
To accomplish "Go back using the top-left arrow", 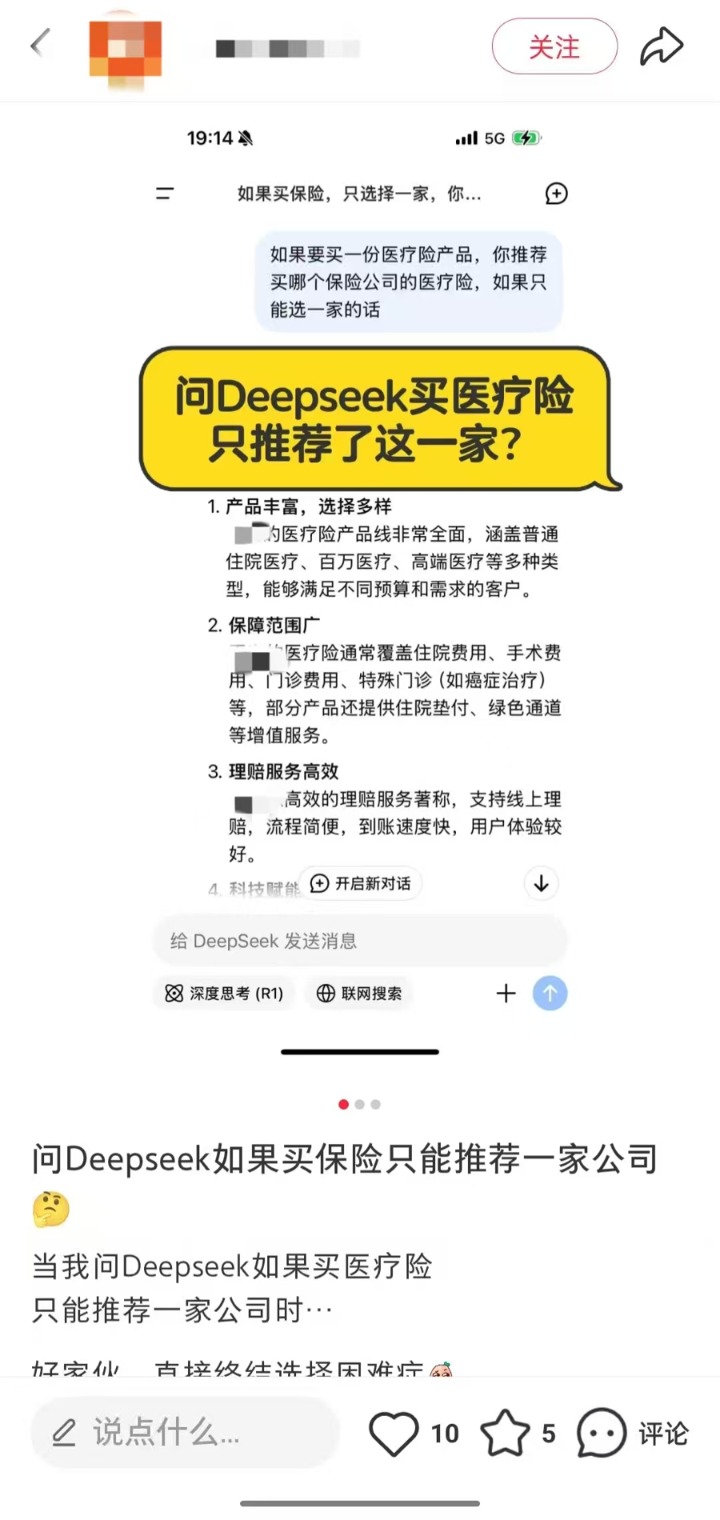I will (x=40, y=45).
